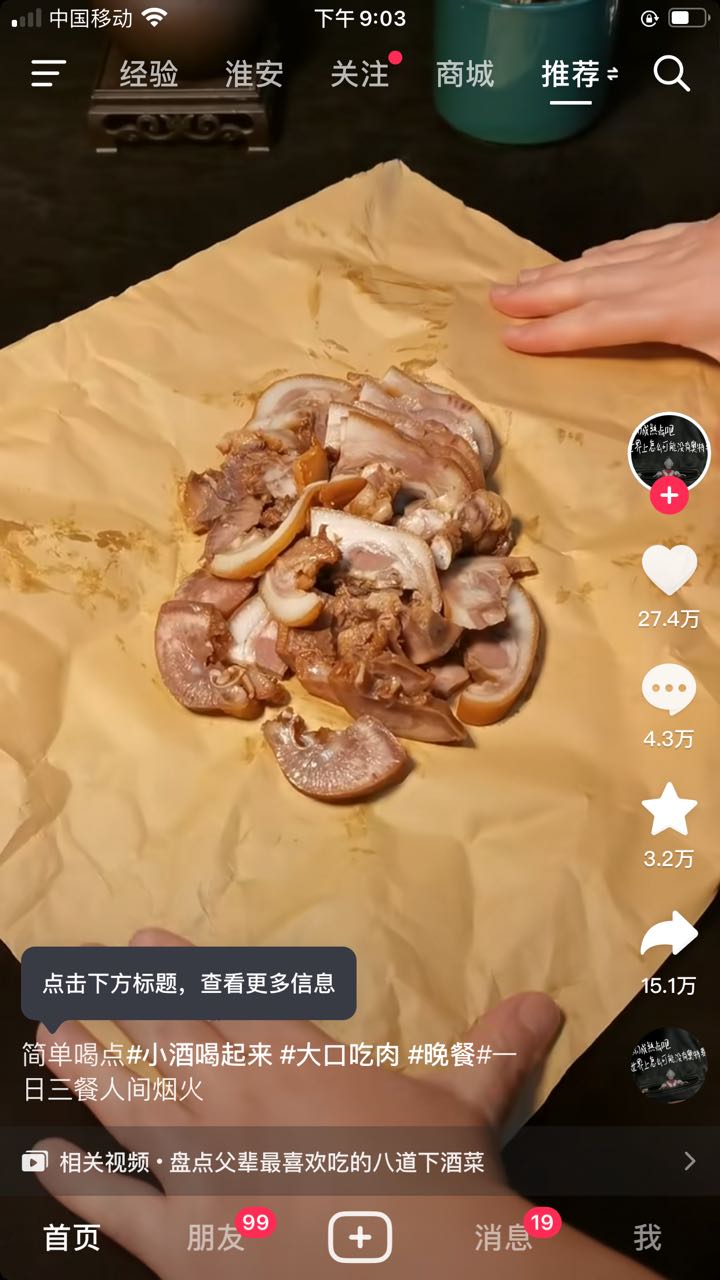Viewport: 720px width, 1280px height.
Task: Go to the 商城 tab
Action: click(465, 73)
